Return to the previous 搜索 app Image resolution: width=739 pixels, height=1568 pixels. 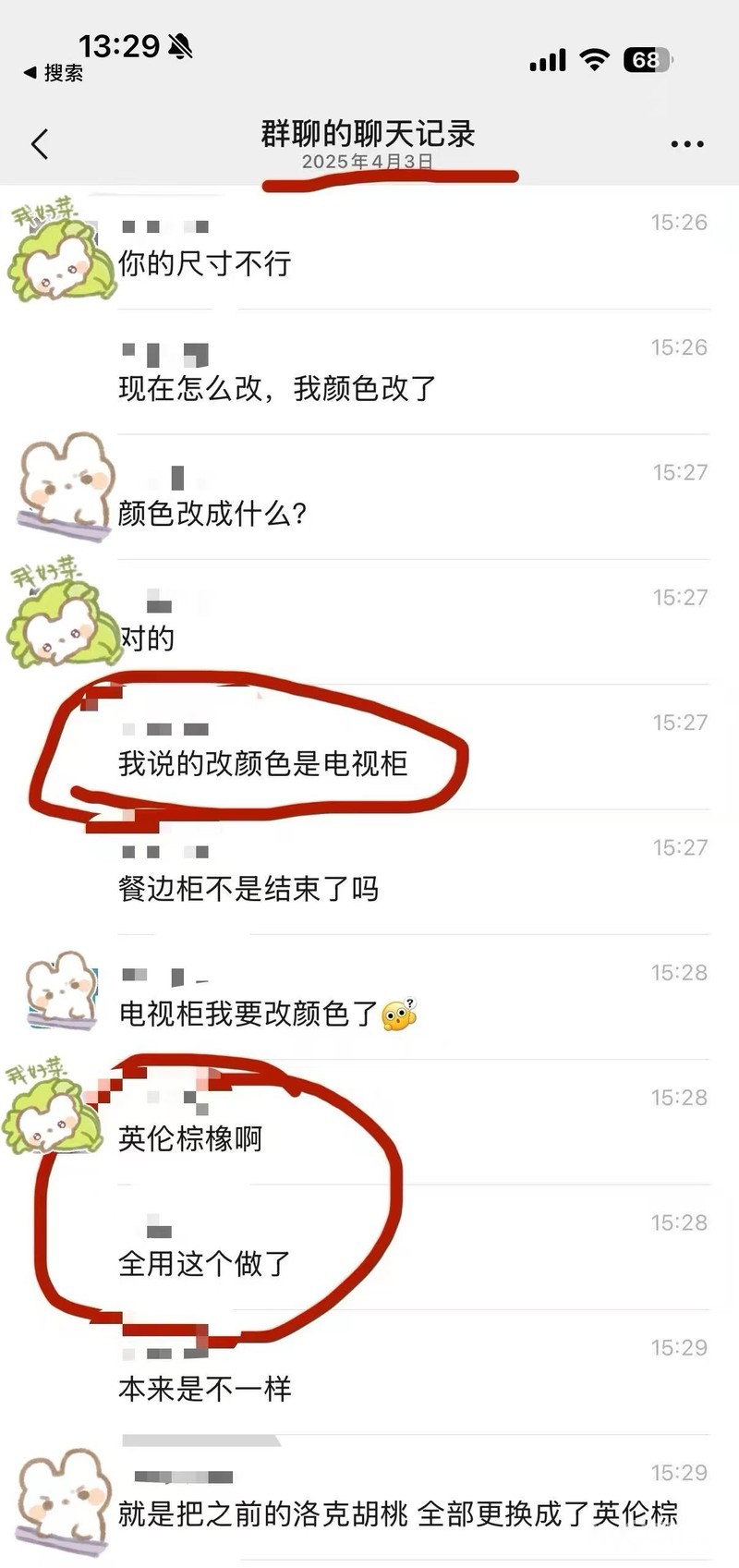[x=54, y=73]
